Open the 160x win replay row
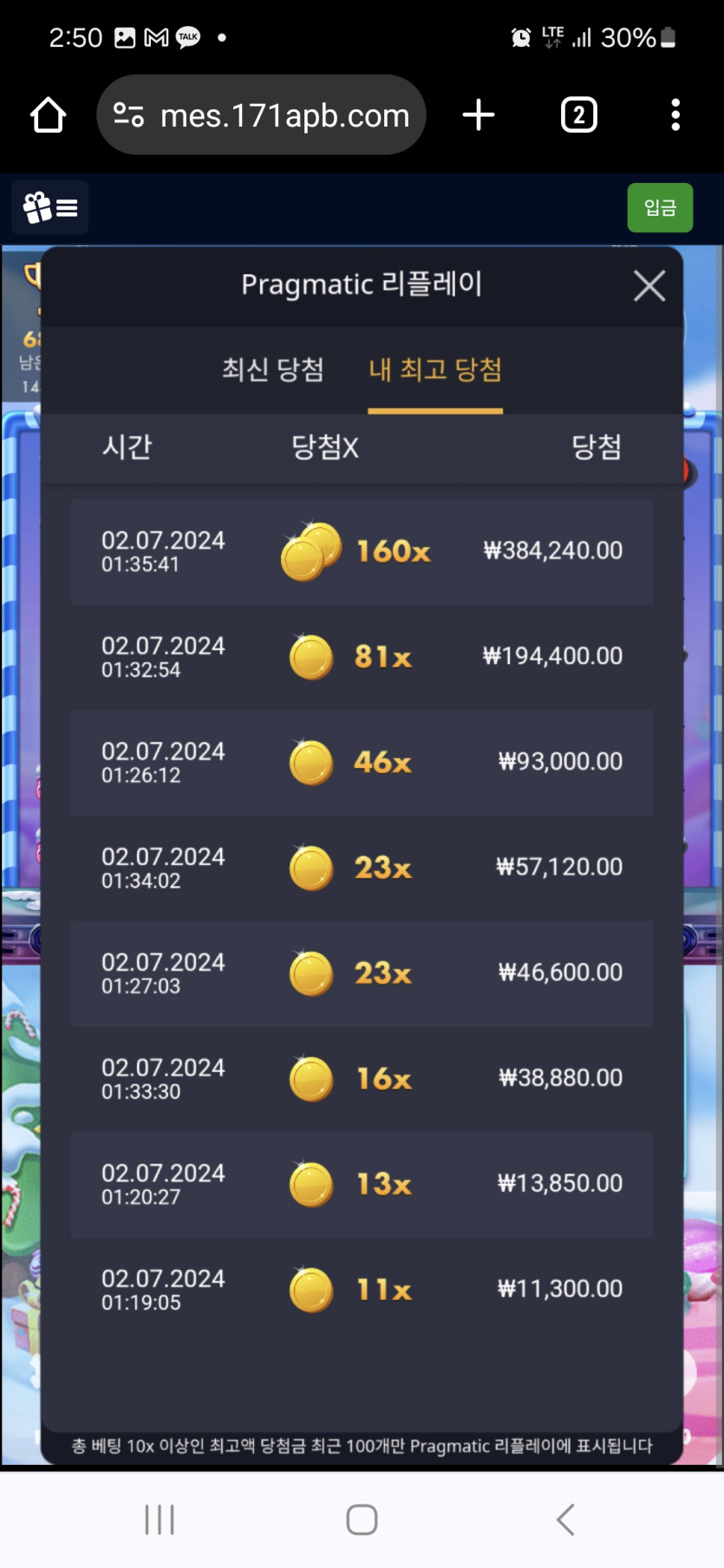This screenshot has width=724, height=1568. click(x=362, y=551)
